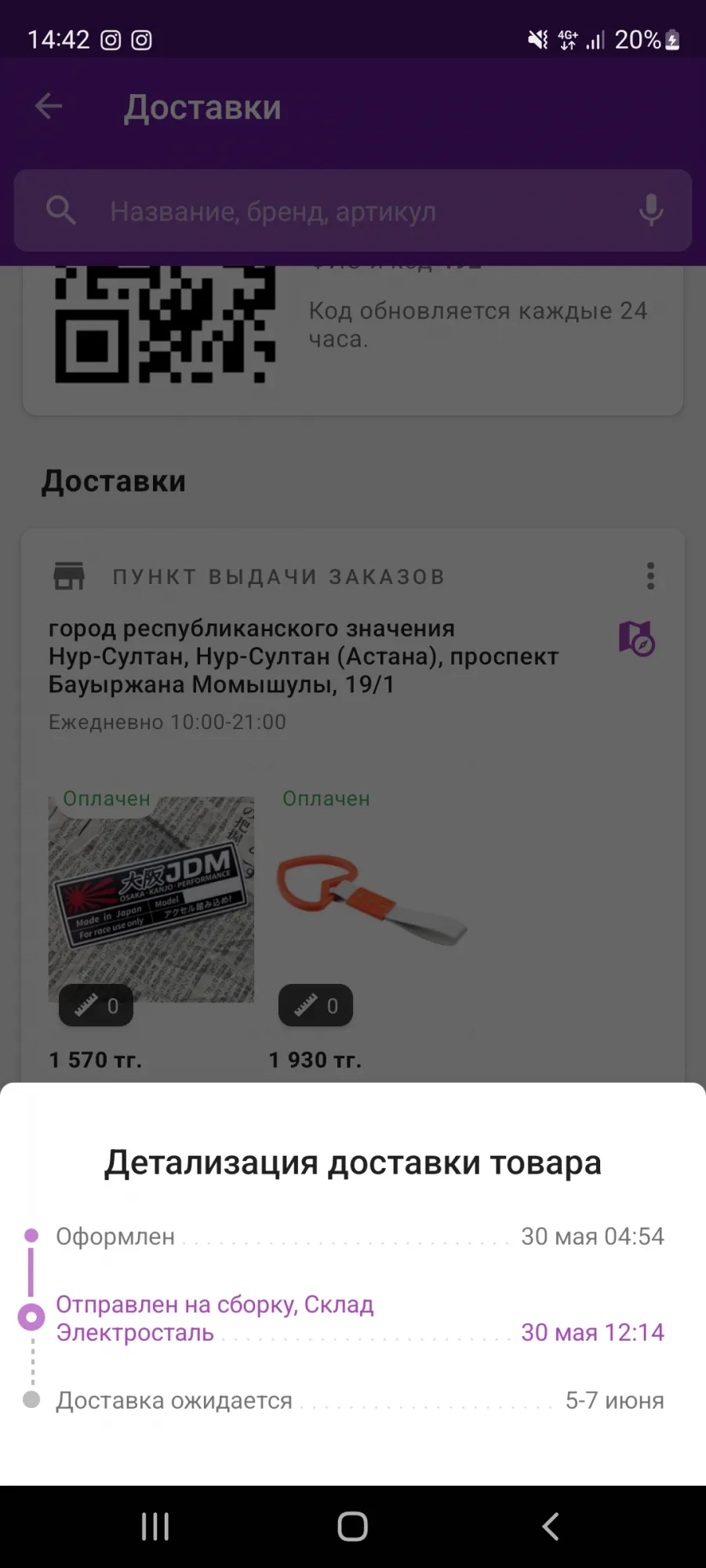
Task: Open the product search field
Action: click(353, 211)
